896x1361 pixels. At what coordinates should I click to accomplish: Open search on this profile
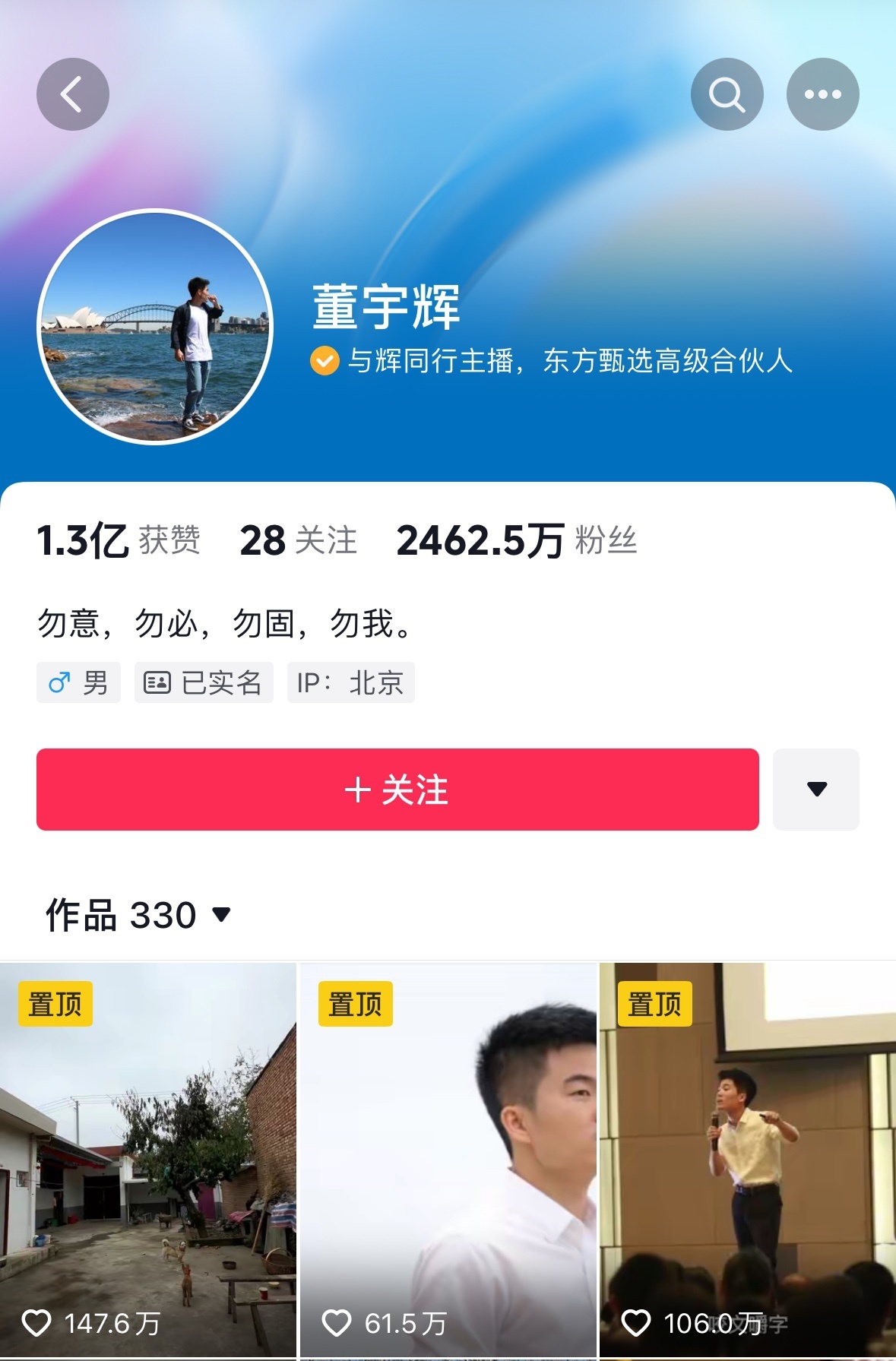[727, 94]
